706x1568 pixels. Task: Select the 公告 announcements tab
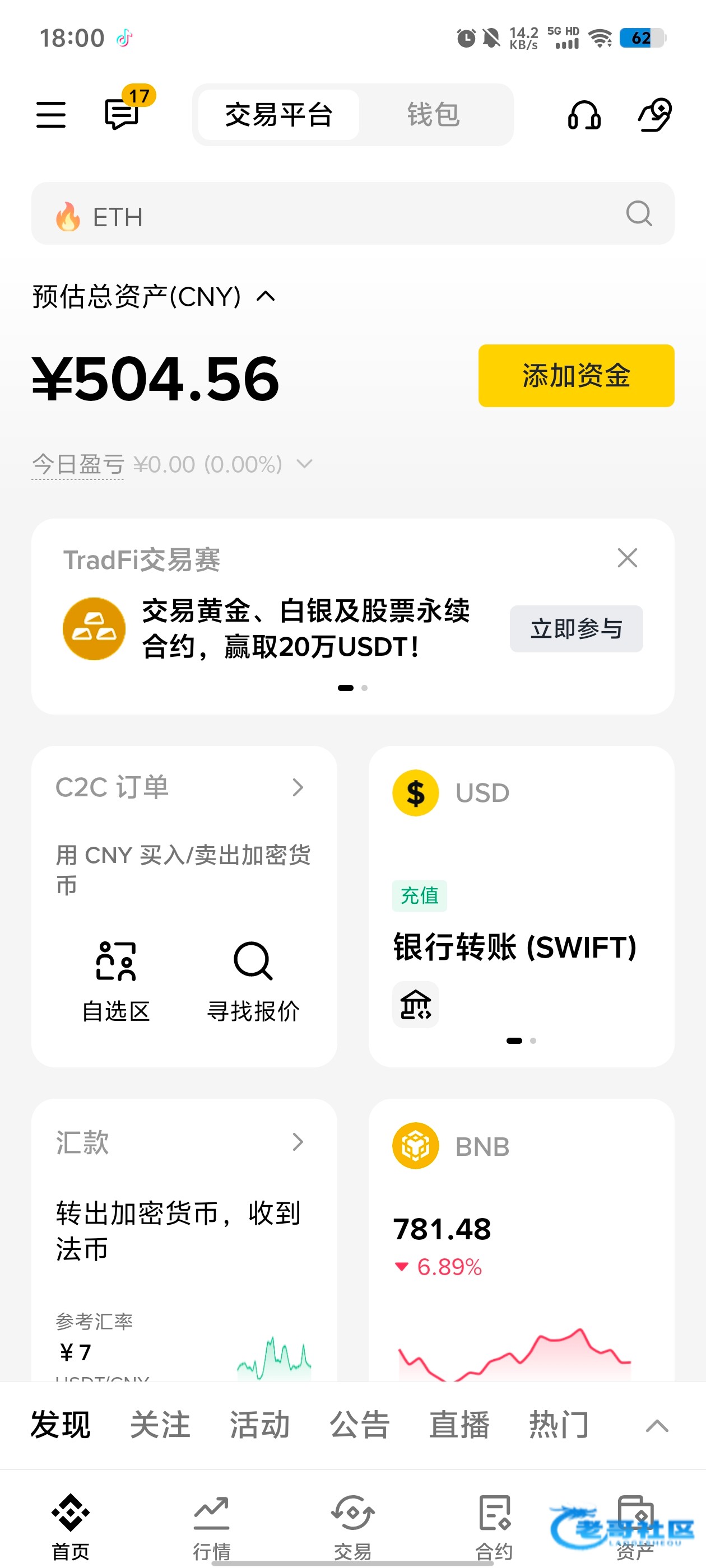pos(359,1425)
